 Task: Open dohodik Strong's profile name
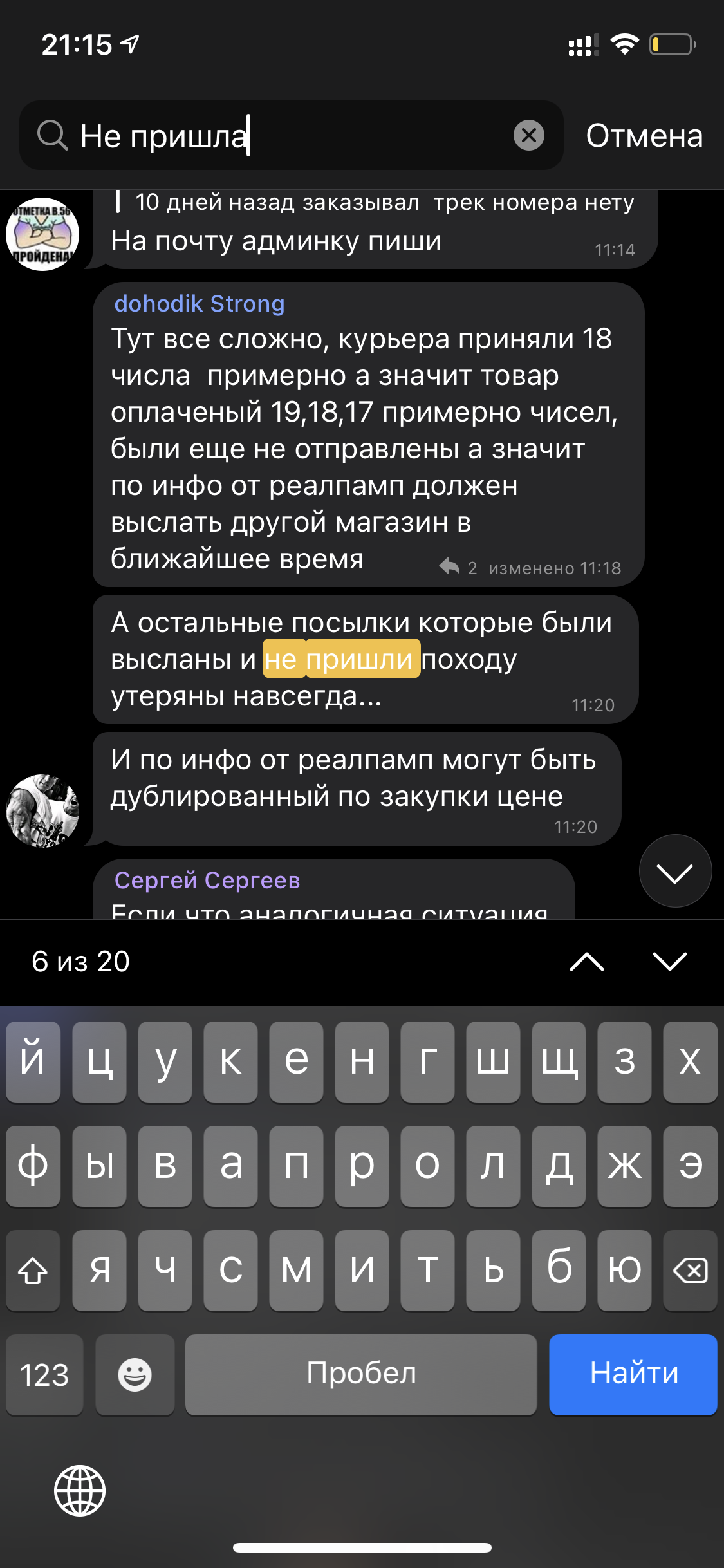(x=200, y=304)
